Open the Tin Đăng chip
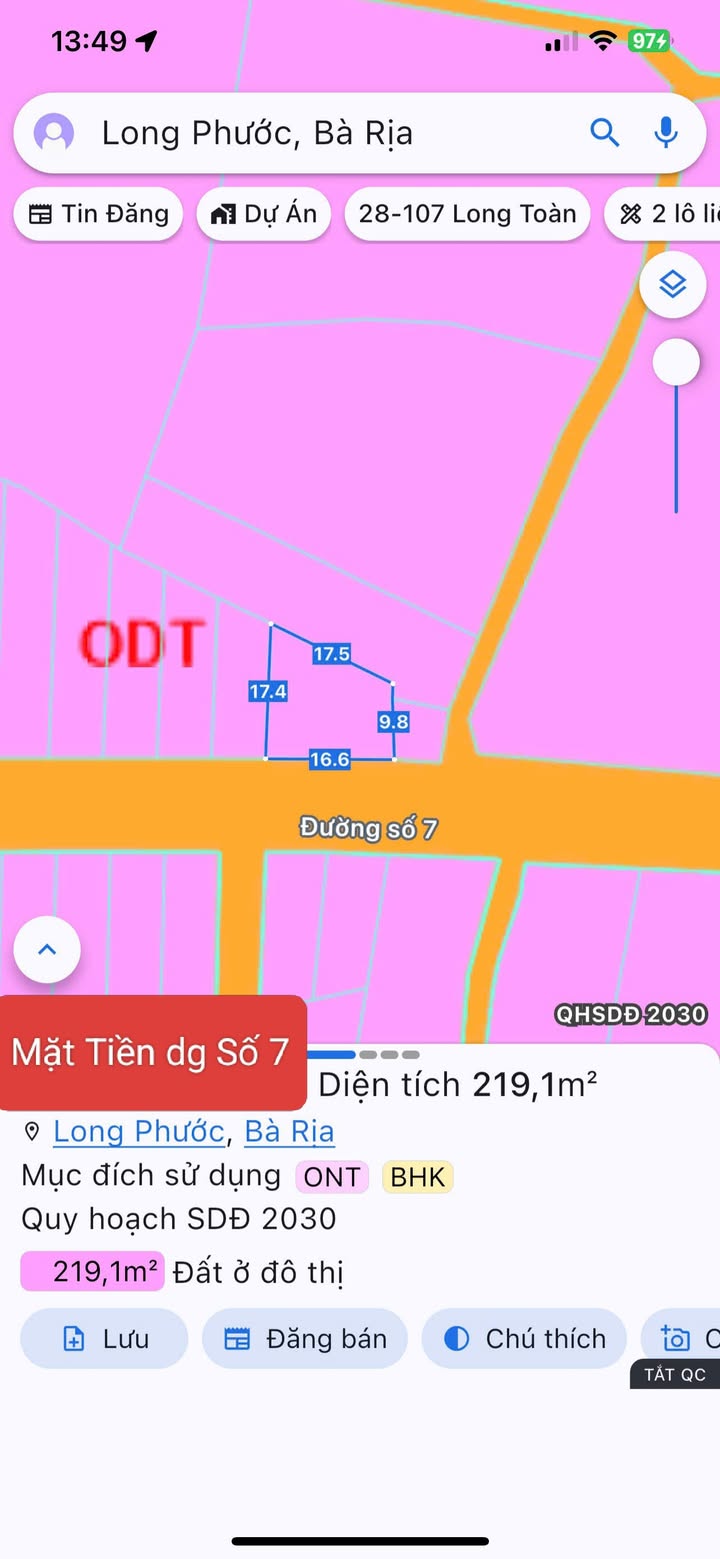Screen dimensions: 720x1559 [98, 214]
